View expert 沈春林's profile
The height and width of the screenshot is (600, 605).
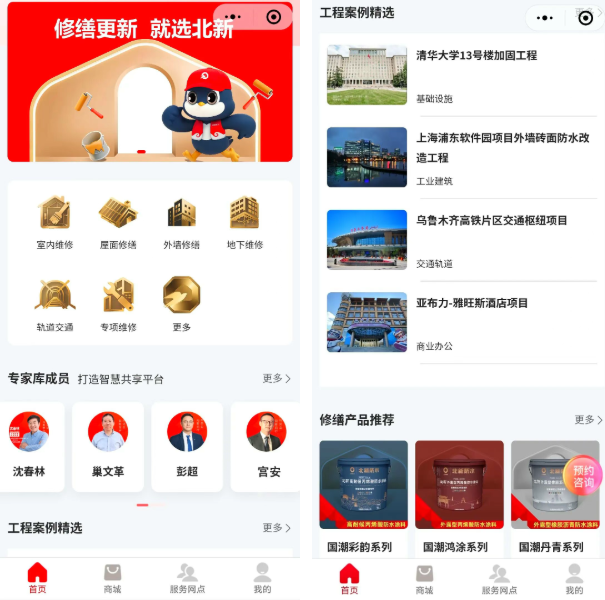click(30, 446)
